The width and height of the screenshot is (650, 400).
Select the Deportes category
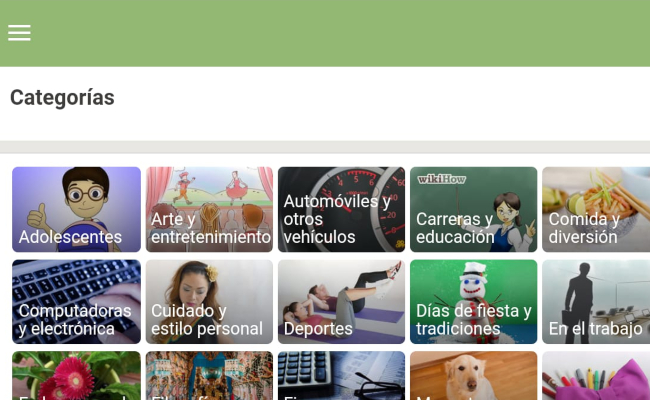pyautogui.click(x=341, y=301)
